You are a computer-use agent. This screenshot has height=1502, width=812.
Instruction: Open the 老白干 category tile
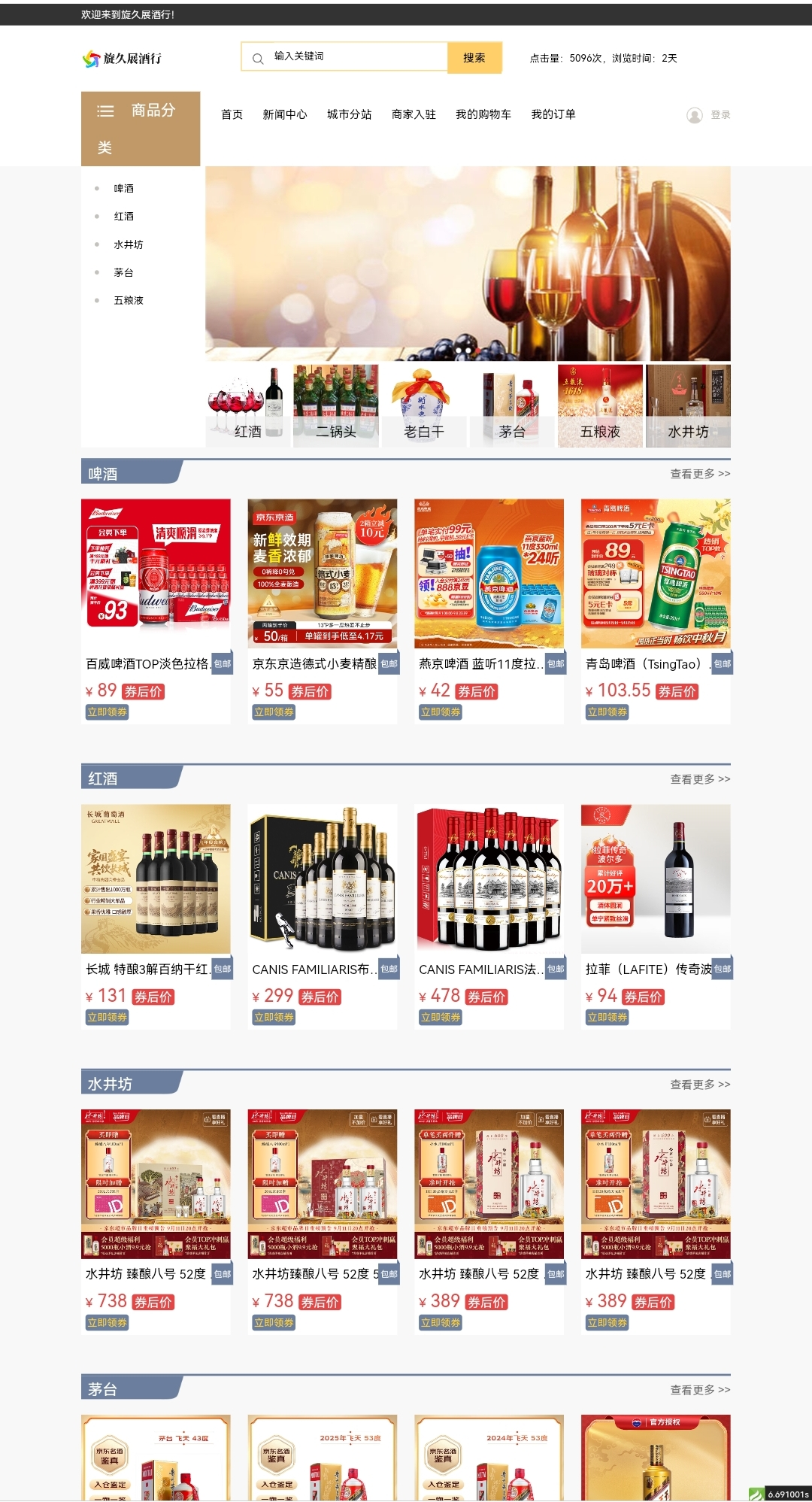pyautogui.click(x=424, y=406)
